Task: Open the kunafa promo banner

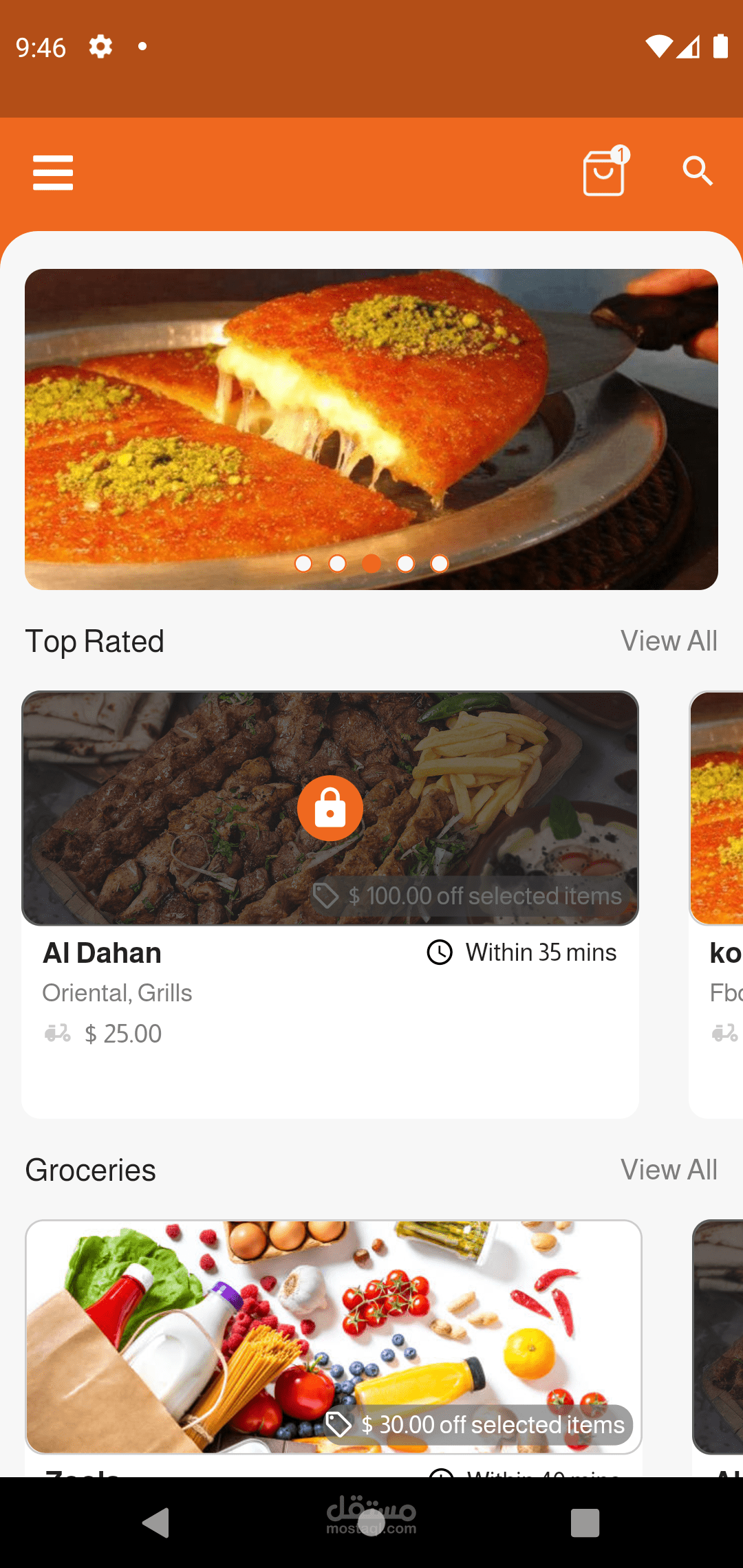Action: pyautogui.click(x=371, y=413)
